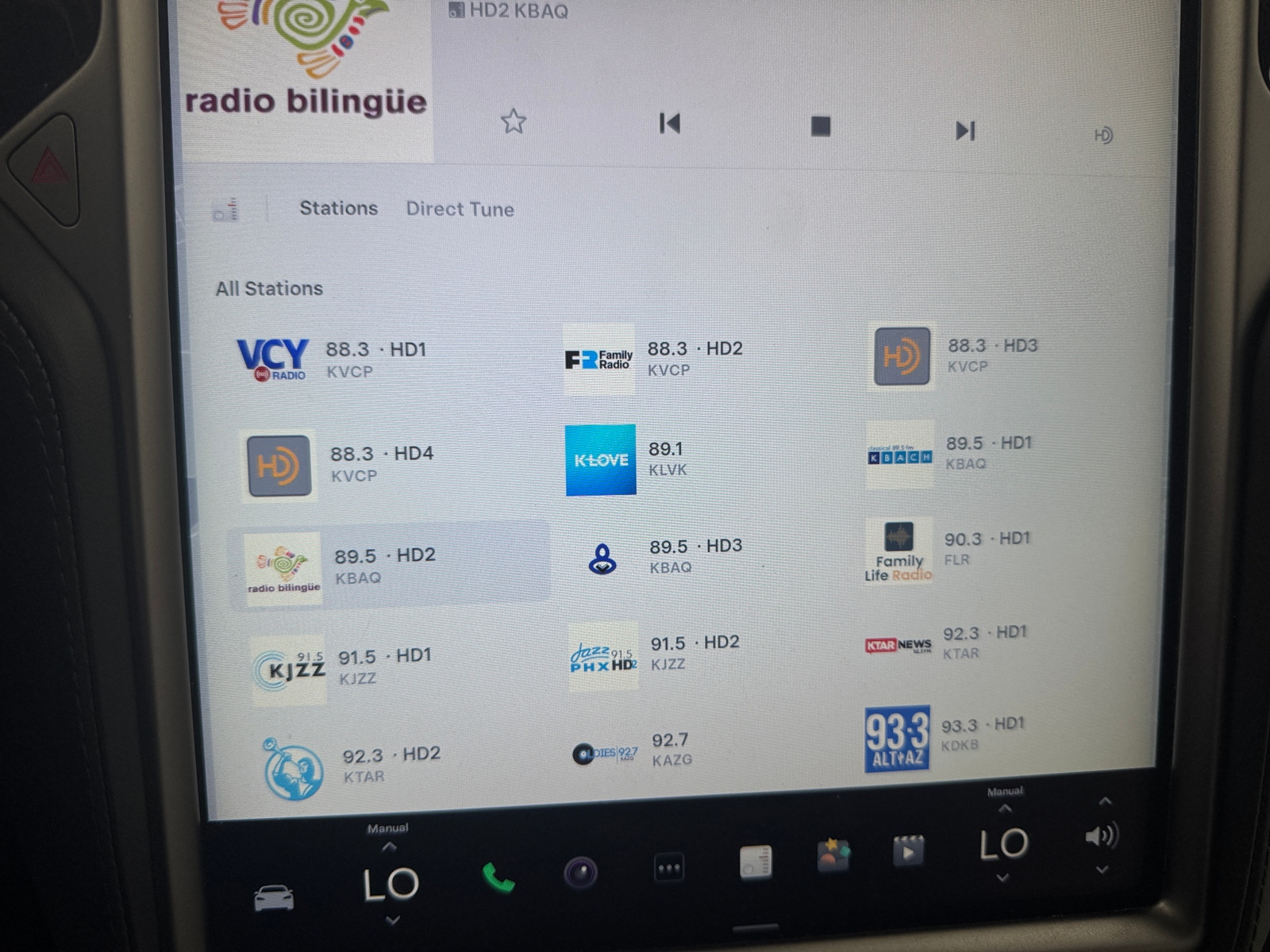Favorite the current station with the star
This screenshot has width=1270, height=952.
(x=514, y=121)
